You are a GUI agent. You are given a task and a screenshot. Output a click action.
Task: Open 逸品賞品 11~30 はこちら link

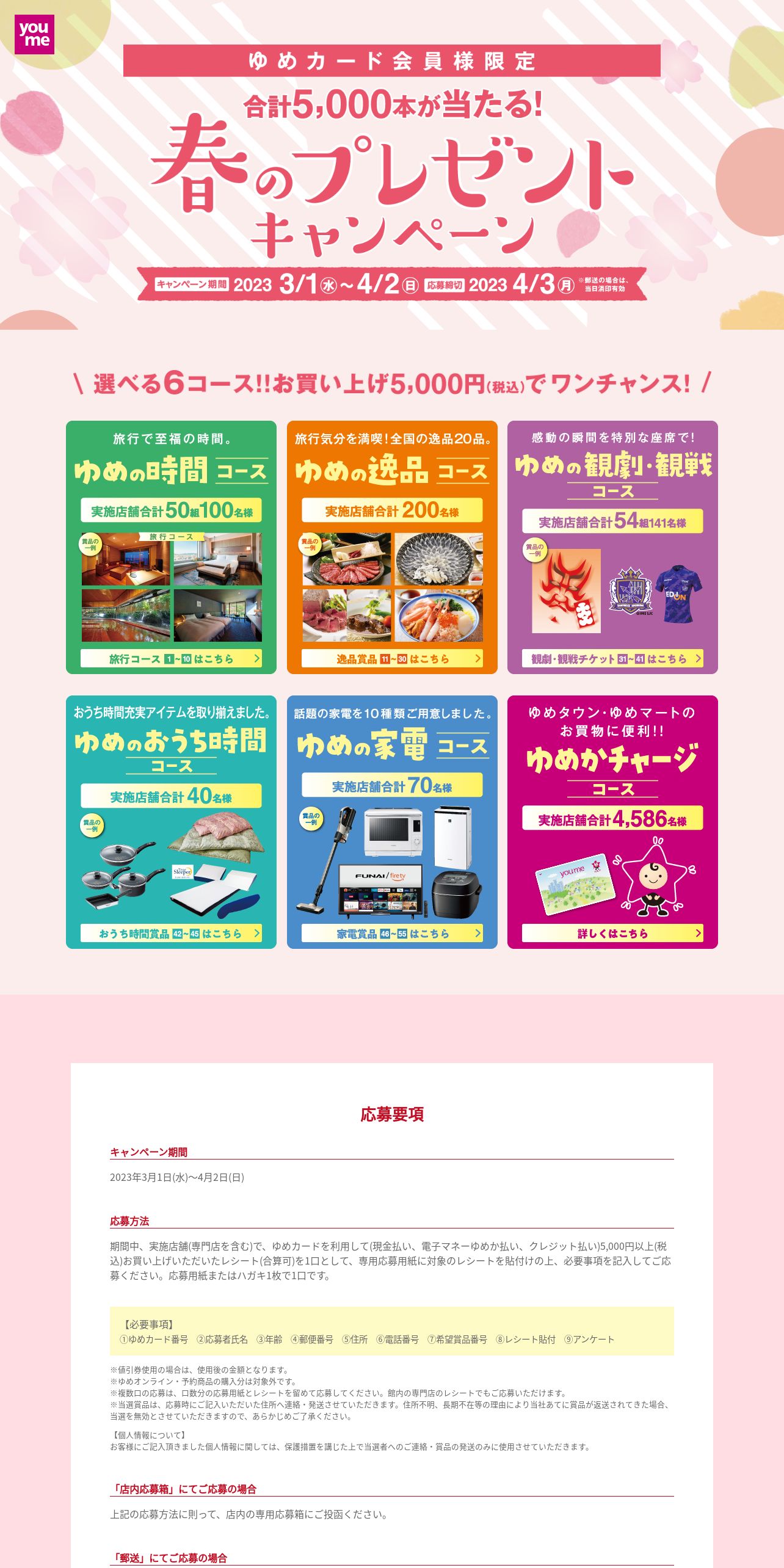[392, 658]
